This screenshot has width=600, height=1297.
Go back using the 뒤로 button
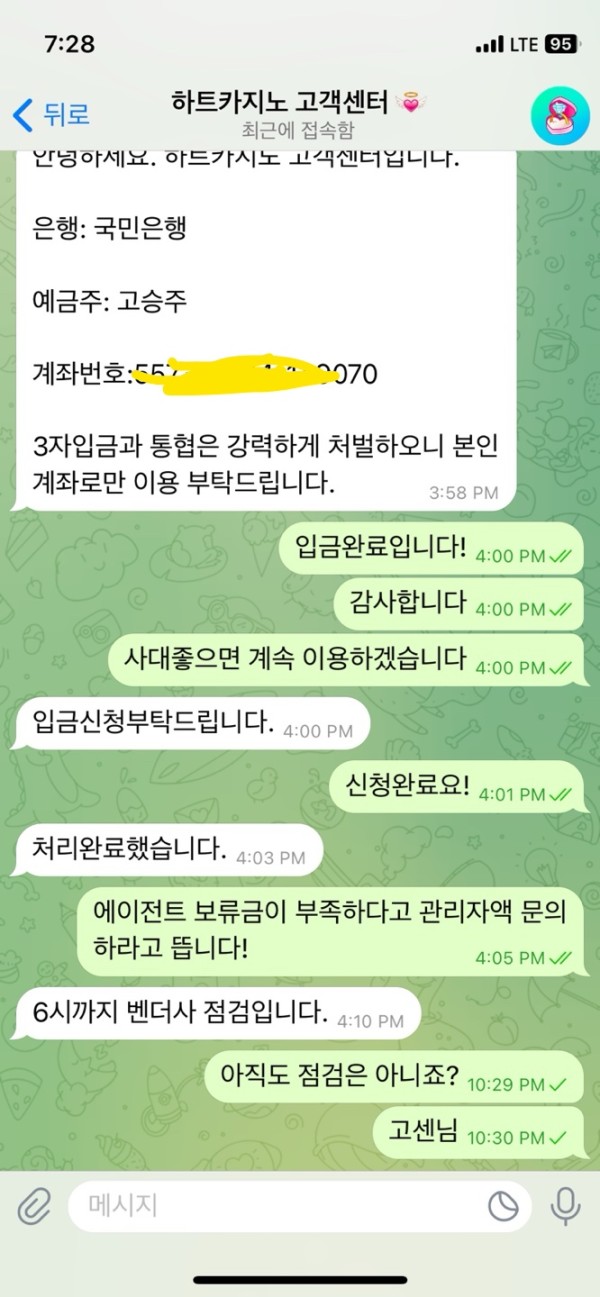(52, 114)
